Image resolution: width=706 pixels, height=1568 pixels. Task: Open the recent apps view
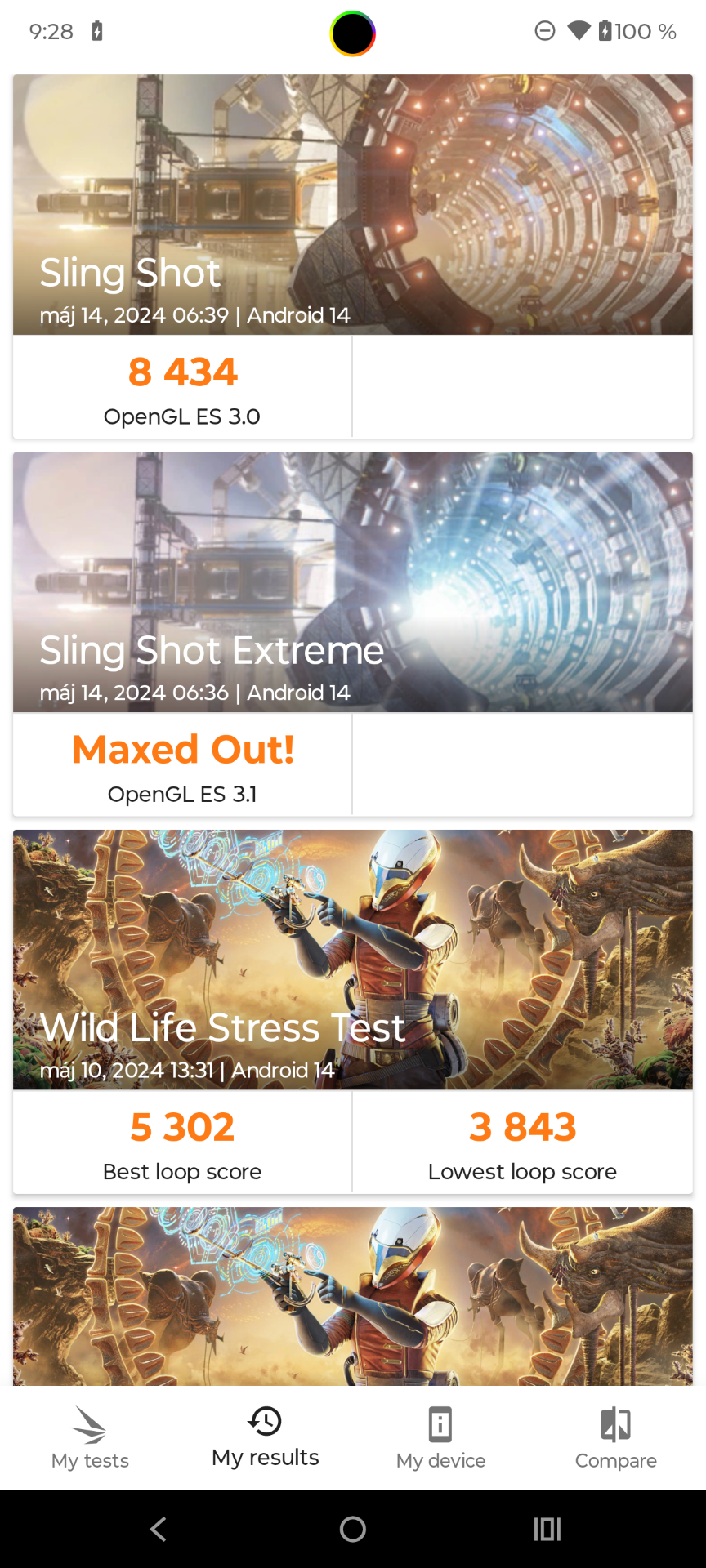tap(547, 1529)
